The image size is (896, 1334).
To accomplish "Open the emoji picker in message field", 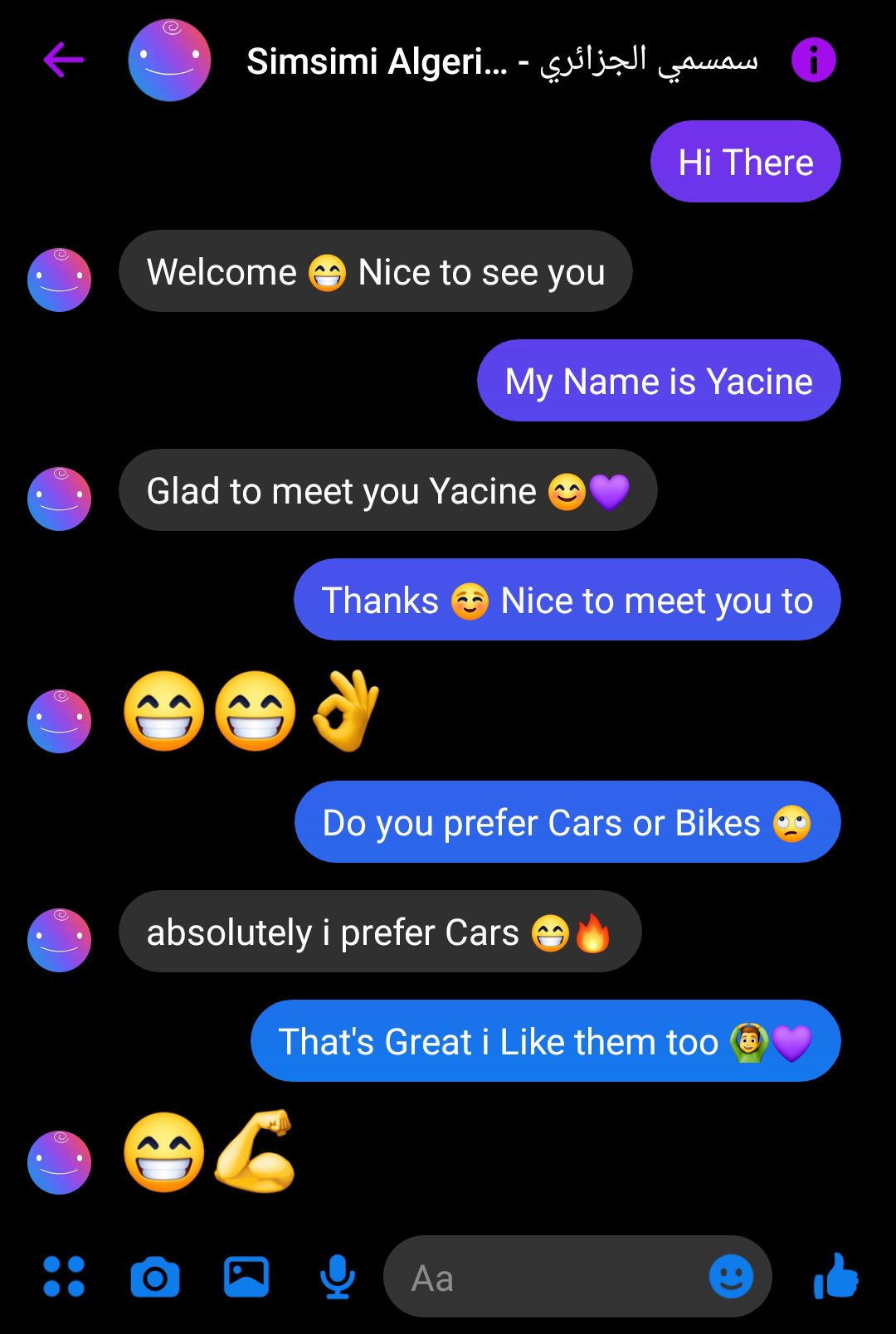I will click(731, 1277).
